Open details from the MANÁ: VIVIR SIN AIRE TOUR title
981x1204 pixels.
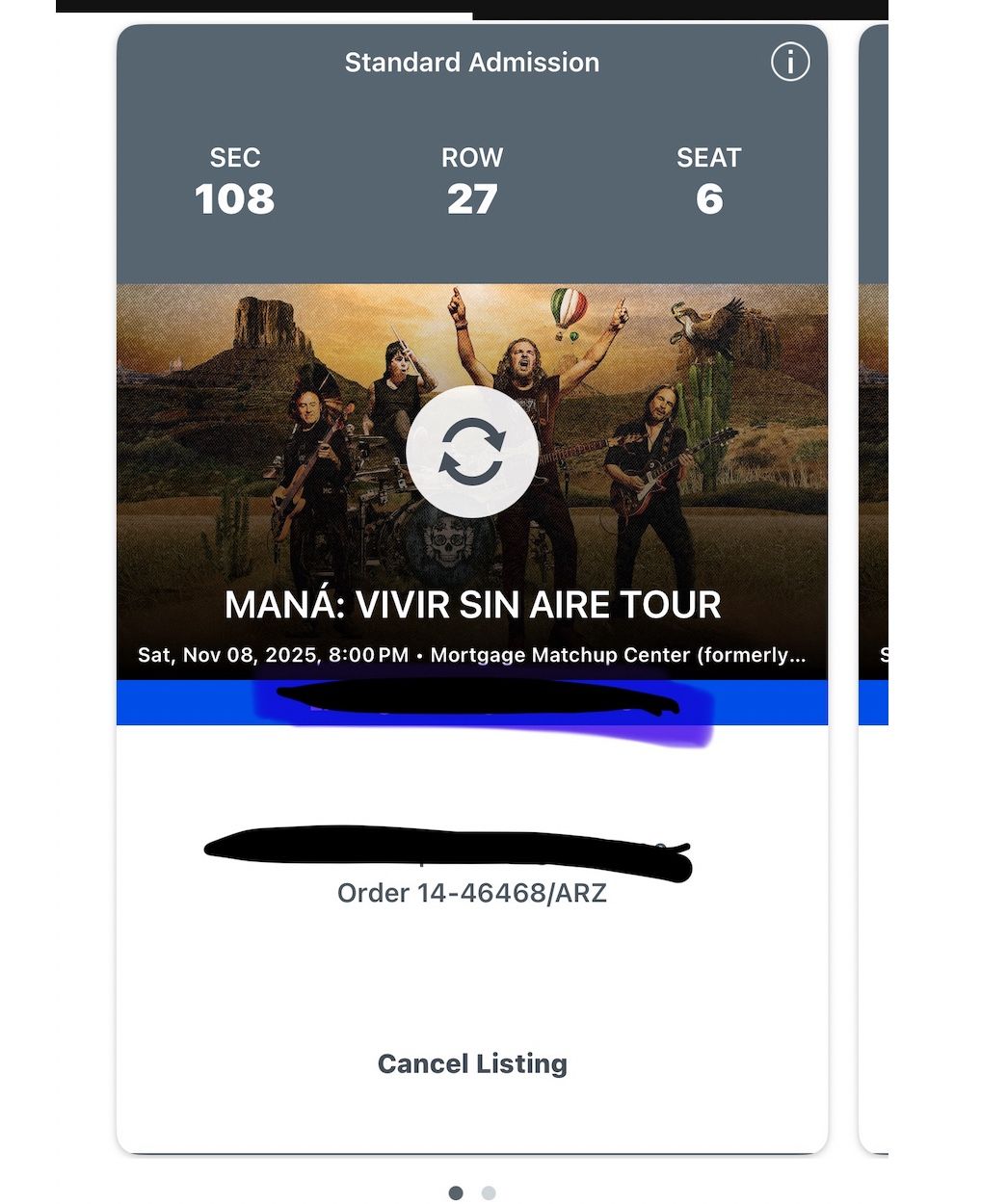[x=473, y=605]
